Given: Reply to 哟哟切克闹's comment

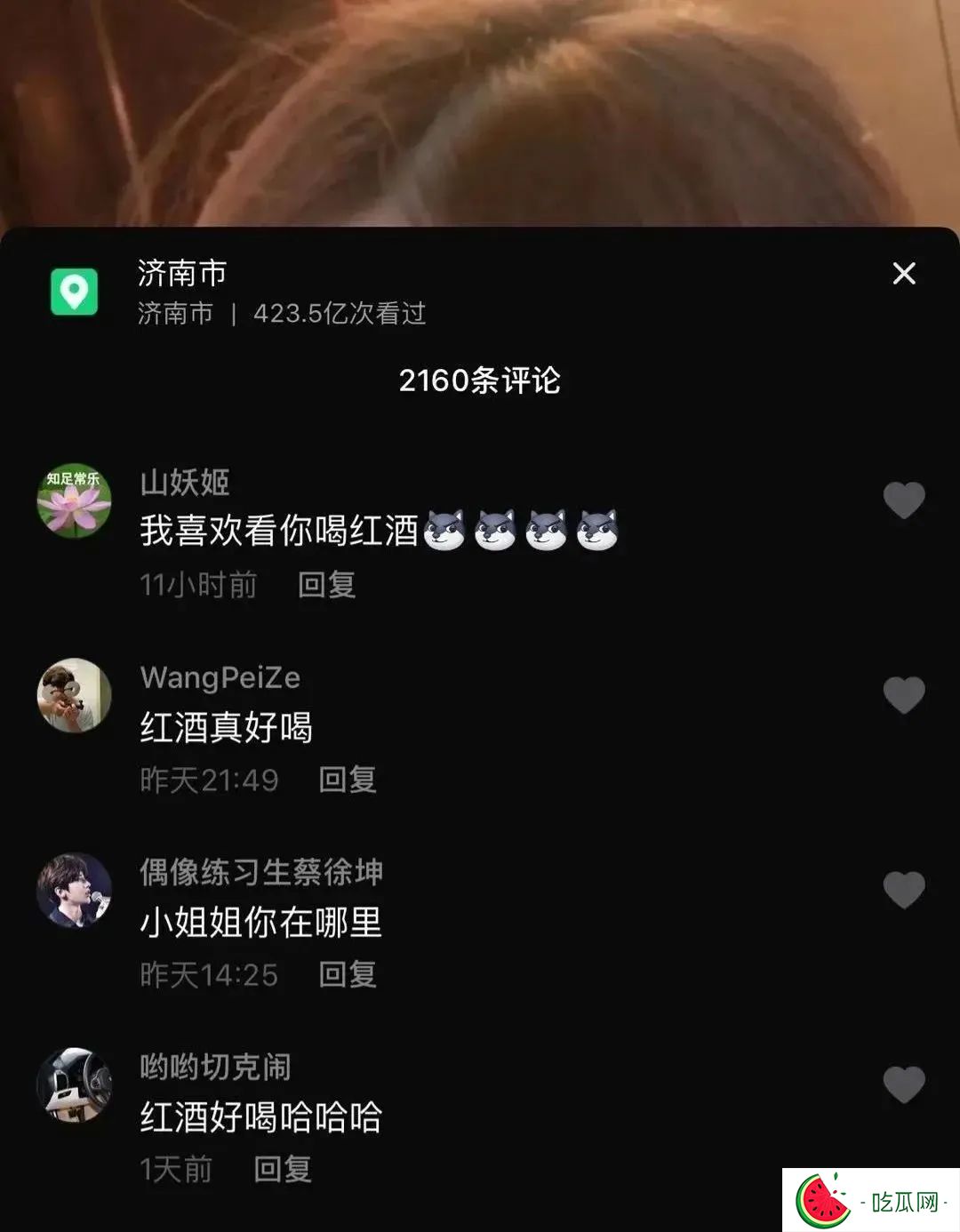Looking at the screenshot, I should (x=283, y=1169).
